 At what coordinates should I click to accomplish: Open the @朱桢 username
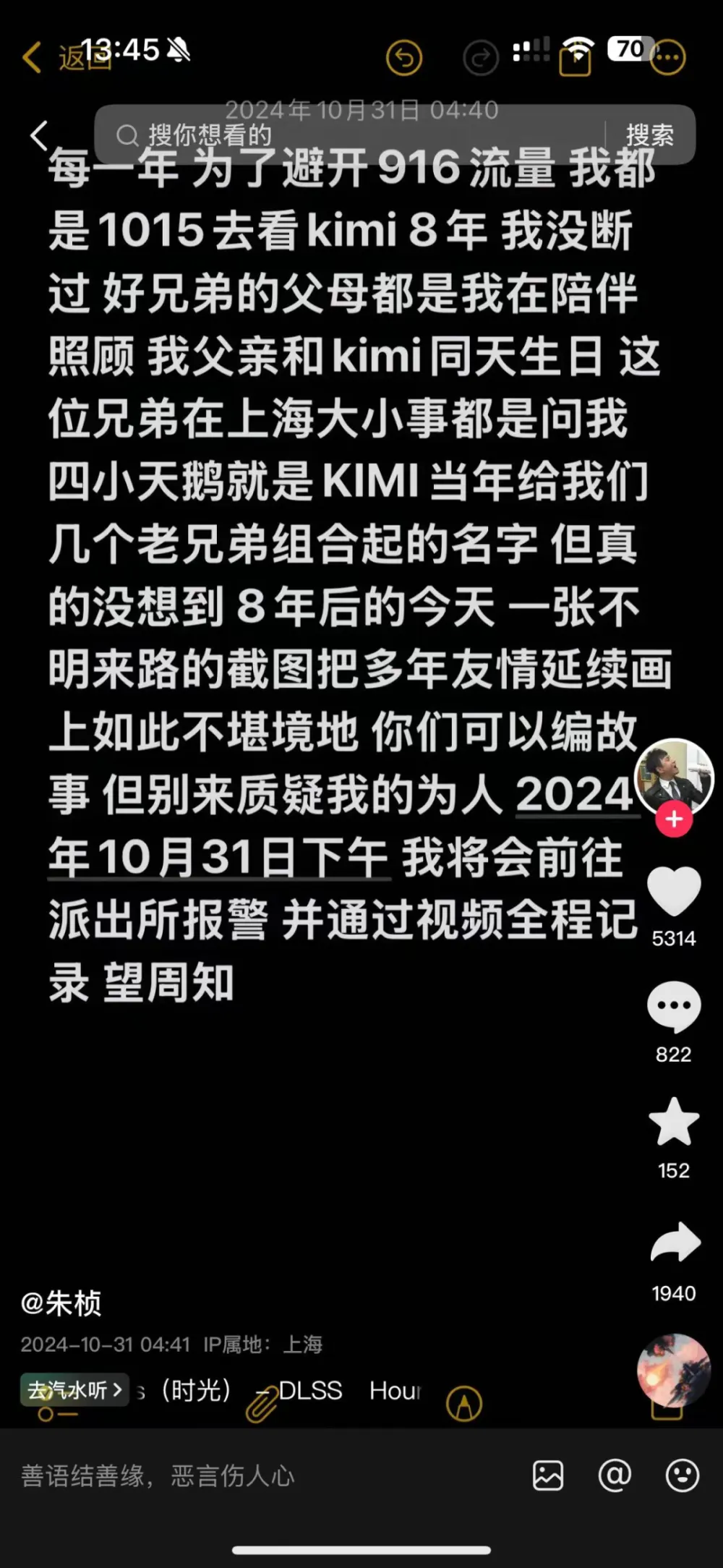(x=61, y=1303)
